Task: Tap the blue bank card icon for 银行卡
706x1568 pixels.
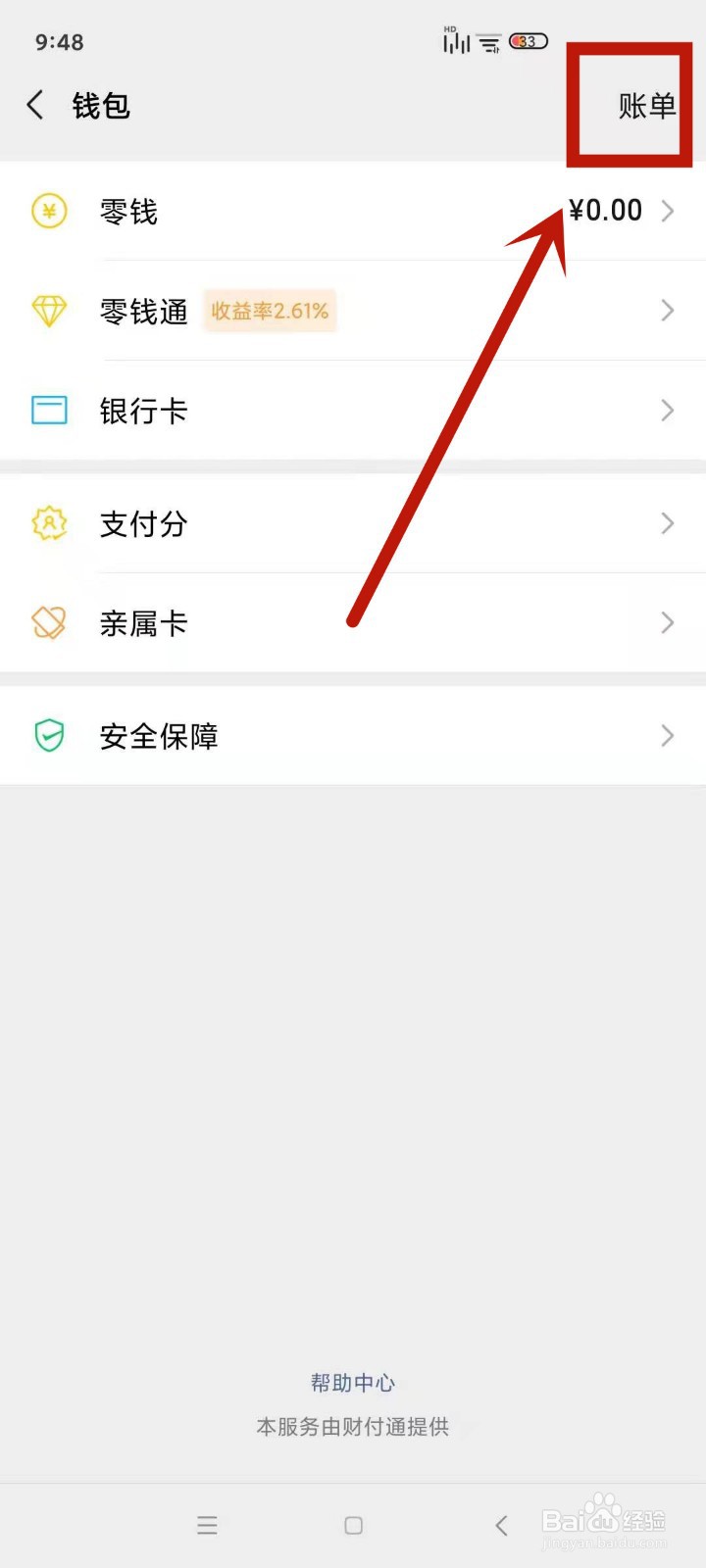Action: (49, 411)
